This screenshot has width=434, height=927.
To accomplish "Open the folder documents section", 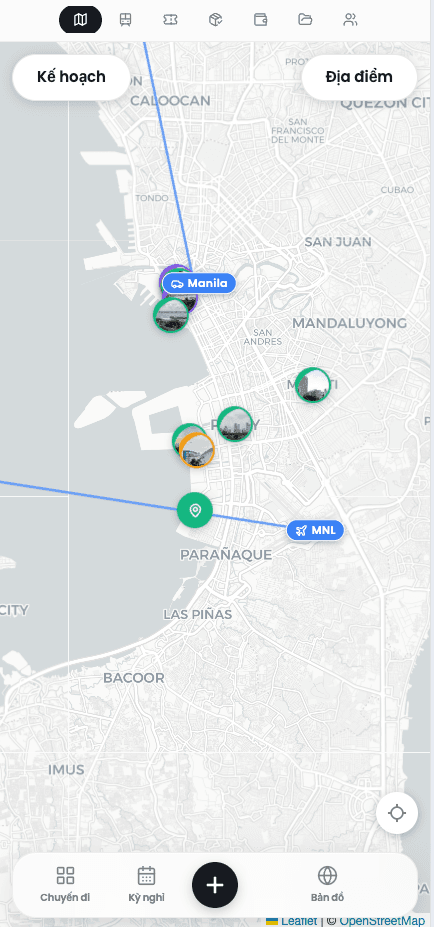I will point(305,20).
